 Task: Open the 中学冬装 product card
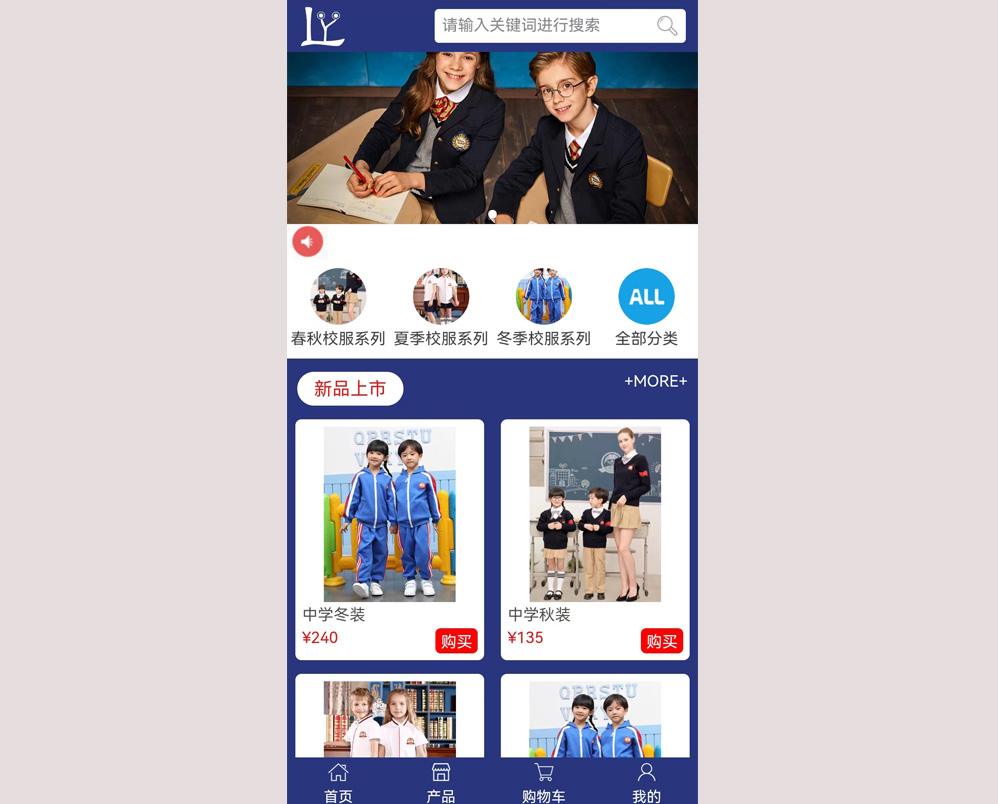coord(389,515)
